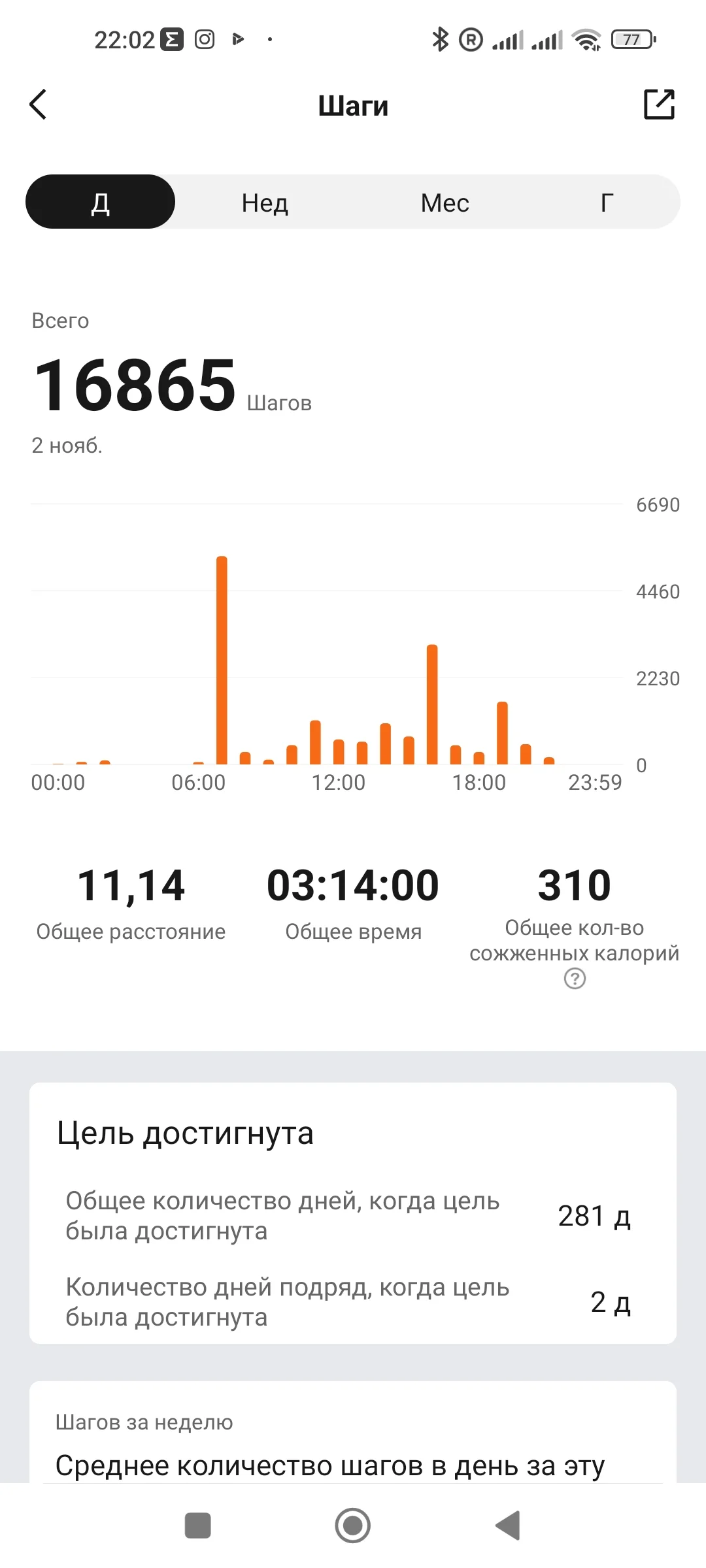This screenshot has height=1568, width=706.
Task: Share the steps report
Action: click(659, 105)
